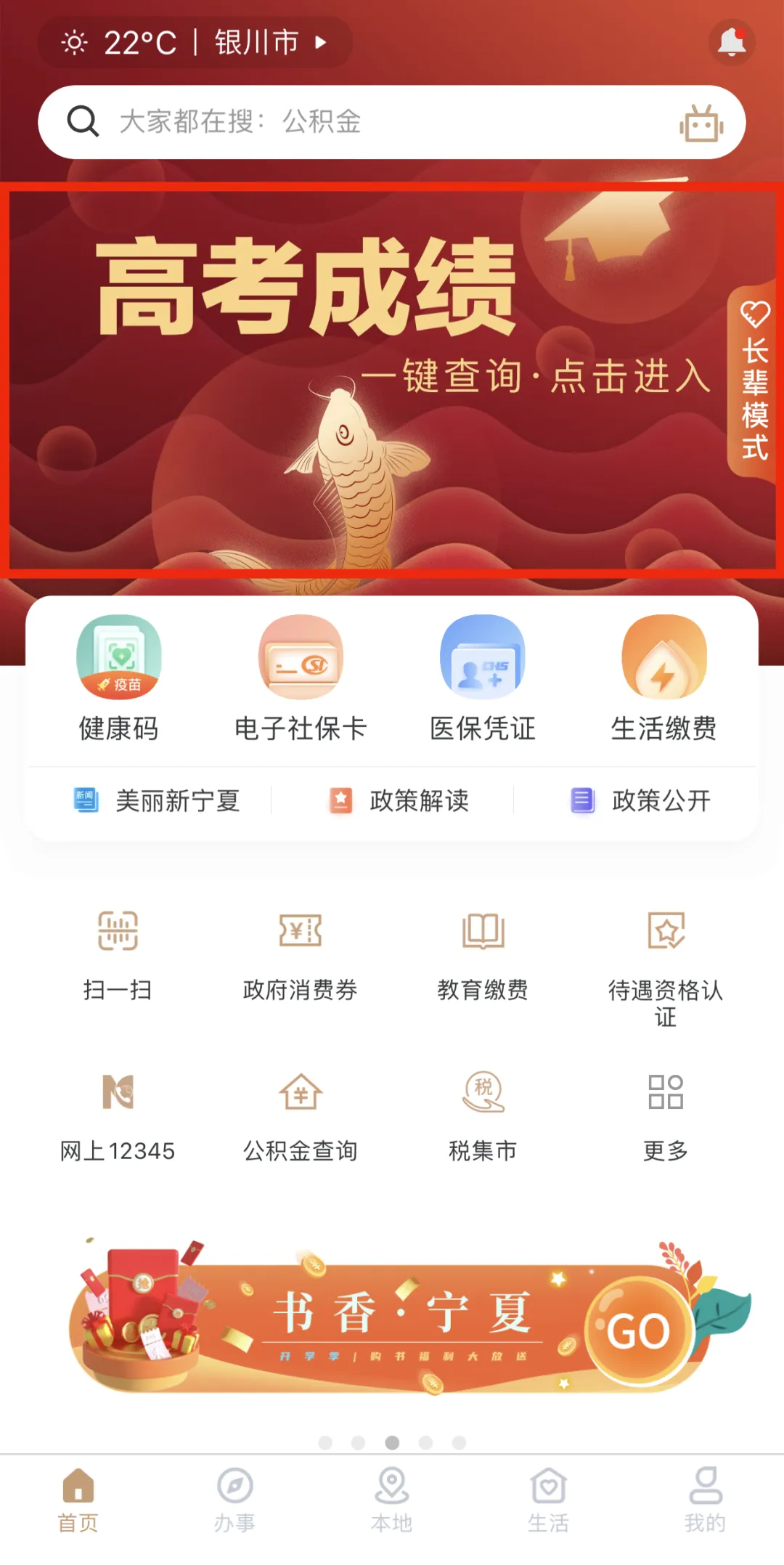Screen dimensions: 784x1565
Task: Enable 长辈模式 elder mode
Action: point(754,383)
